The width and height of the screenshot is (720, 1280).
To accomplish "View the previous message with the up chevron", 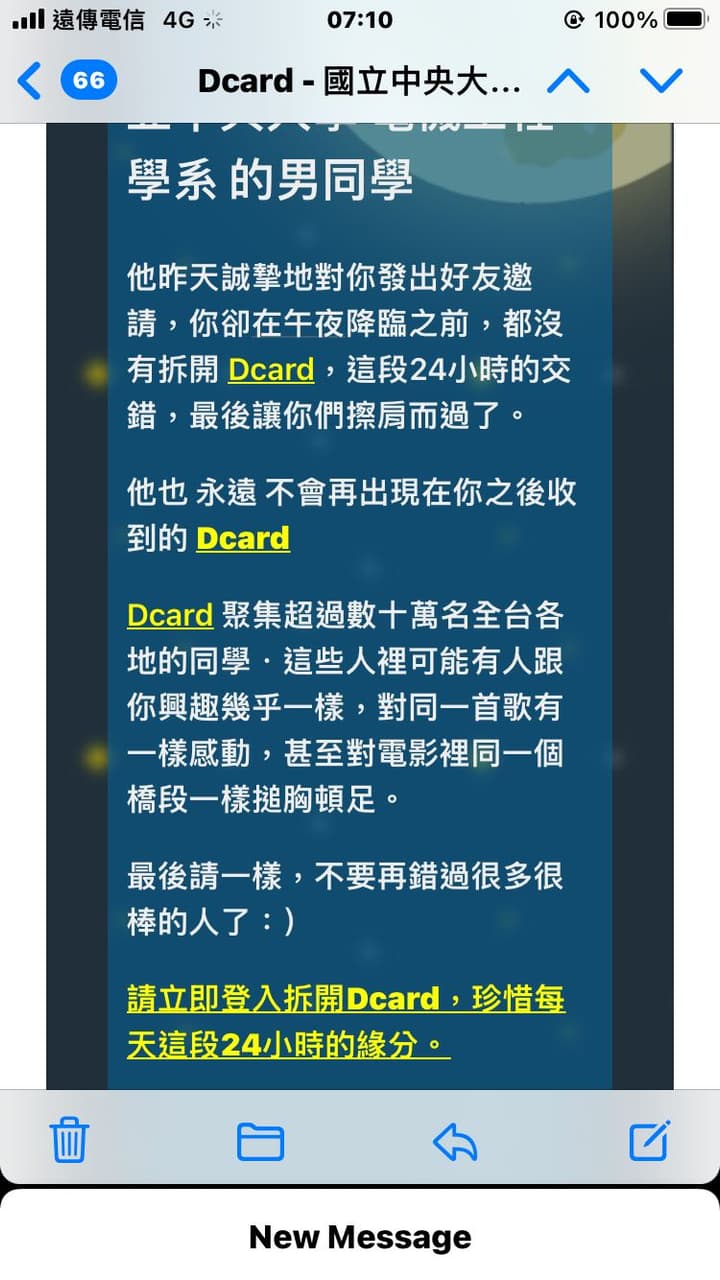I will pyautogui.click(x=568, y=80).
